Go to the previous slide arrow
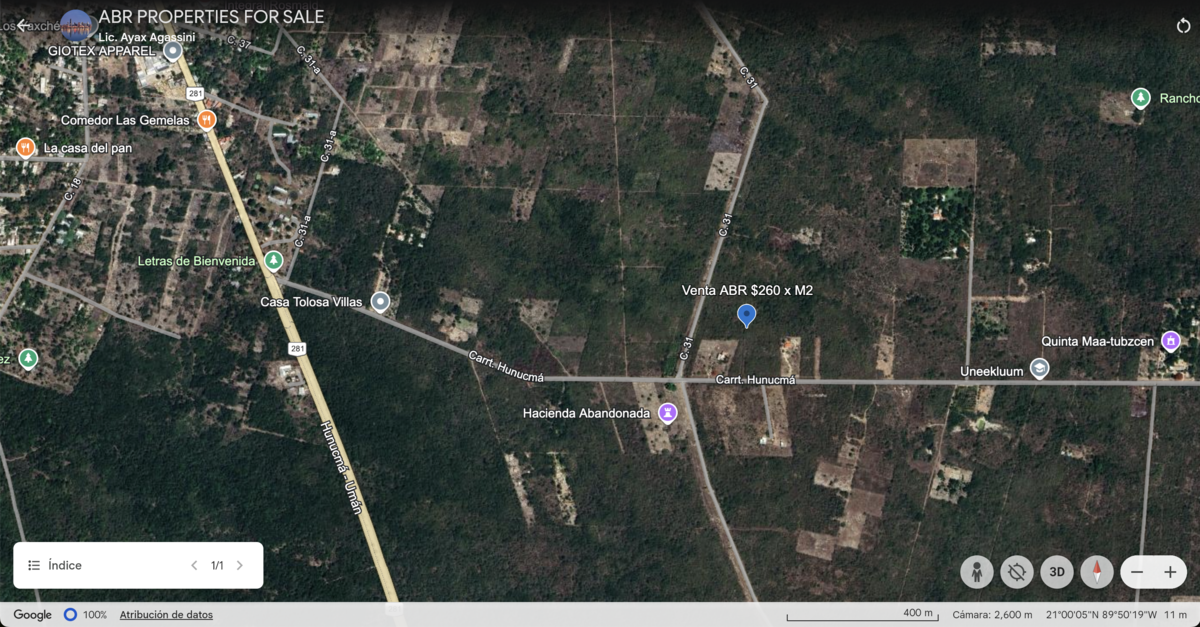 click(x=194, y=565)
